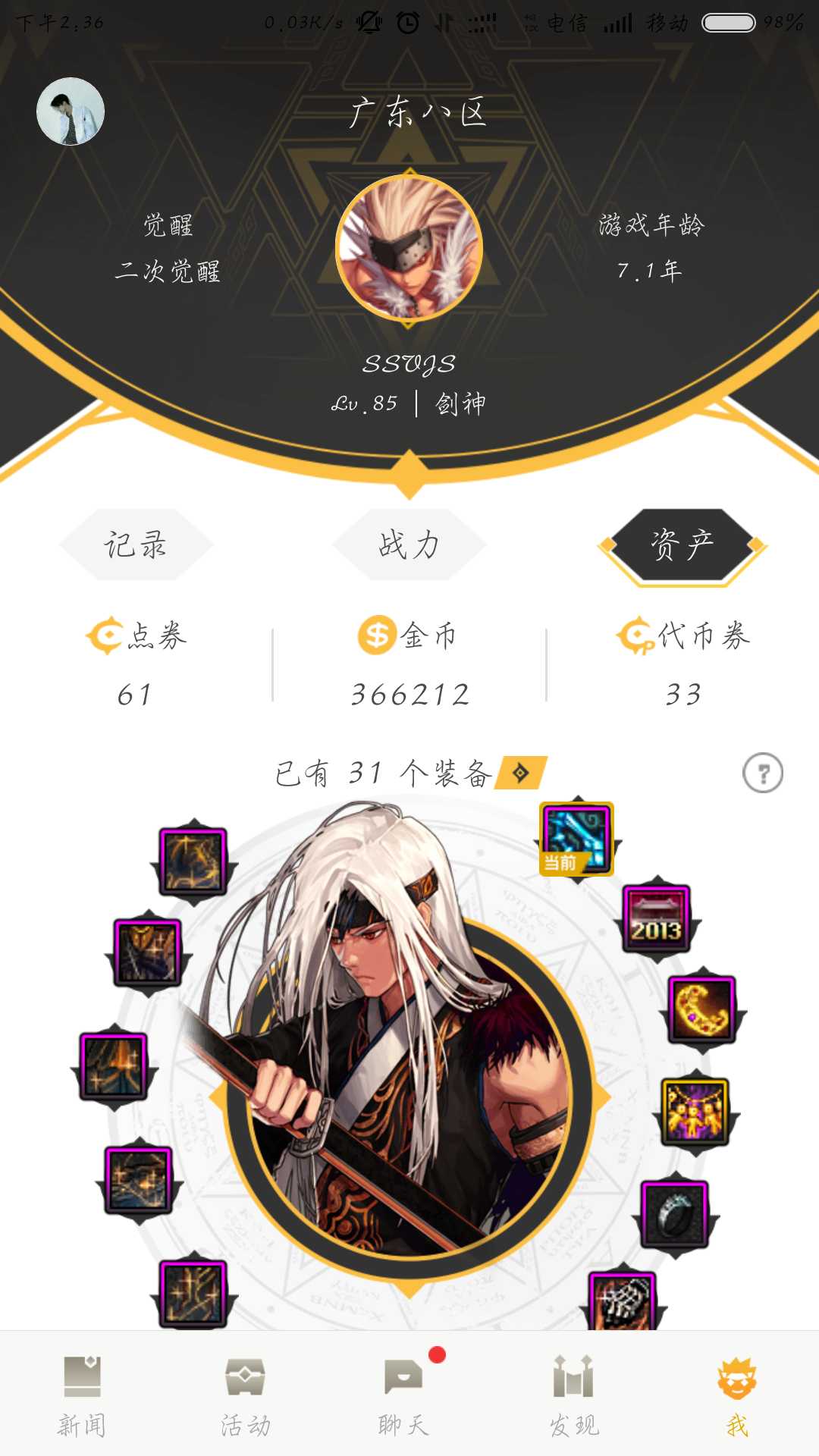Screen dimensions: 819x1456
Task: Open the user profile photo at top left
Action: tap(71, 111)
